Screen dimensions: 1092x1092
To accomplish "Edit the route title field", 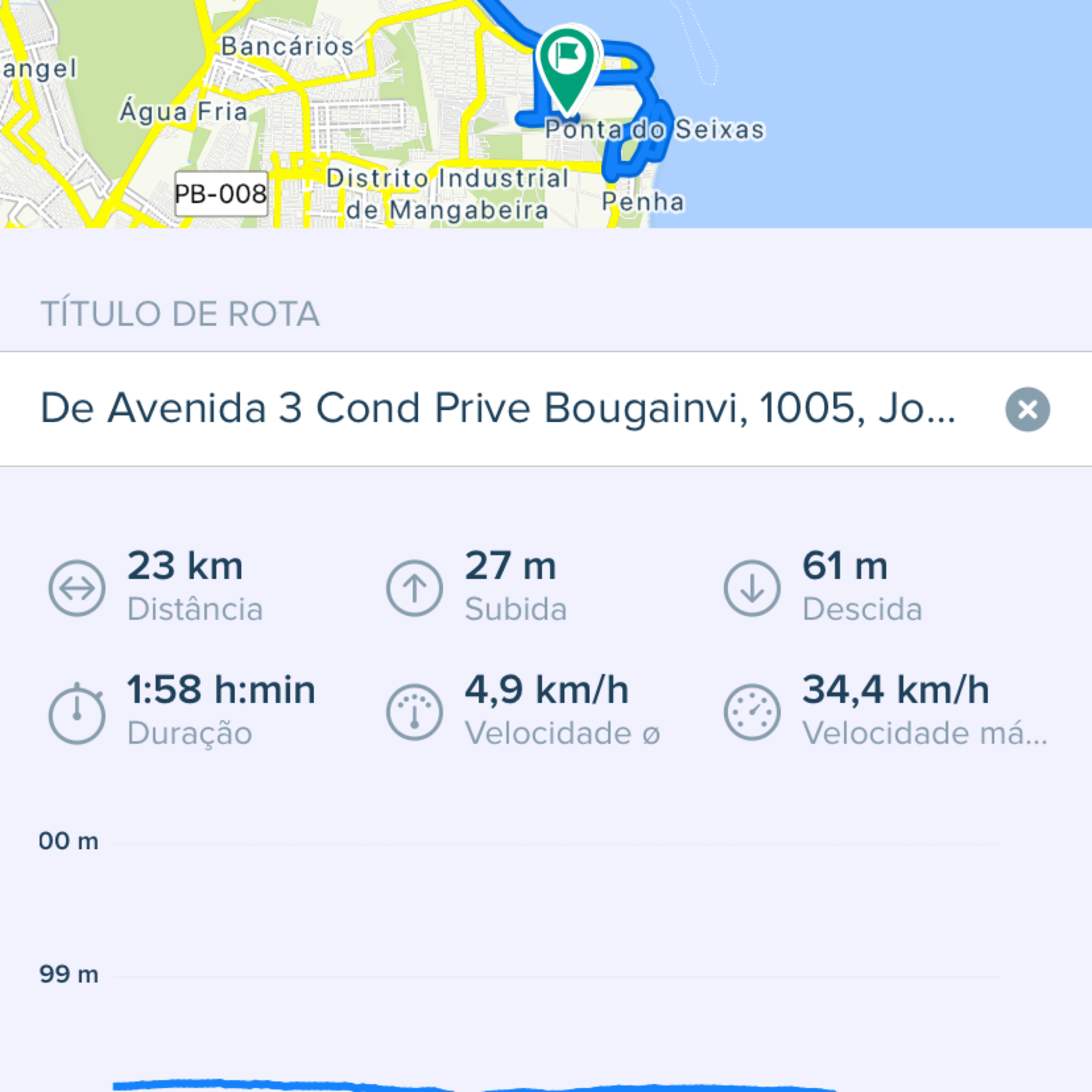I will coord(497,409).
